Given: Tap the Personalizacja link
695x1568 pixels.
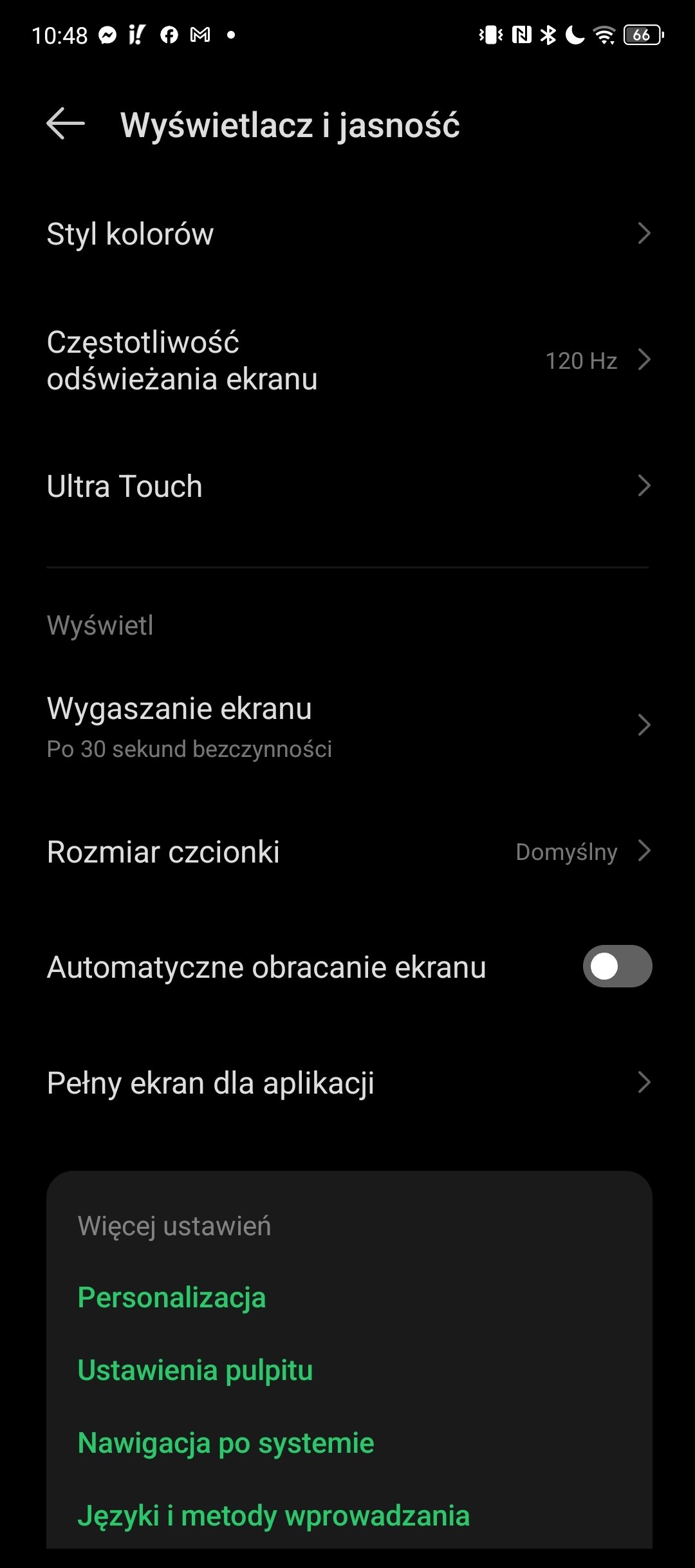Looking at the screenshot, I should [171, 1297].
